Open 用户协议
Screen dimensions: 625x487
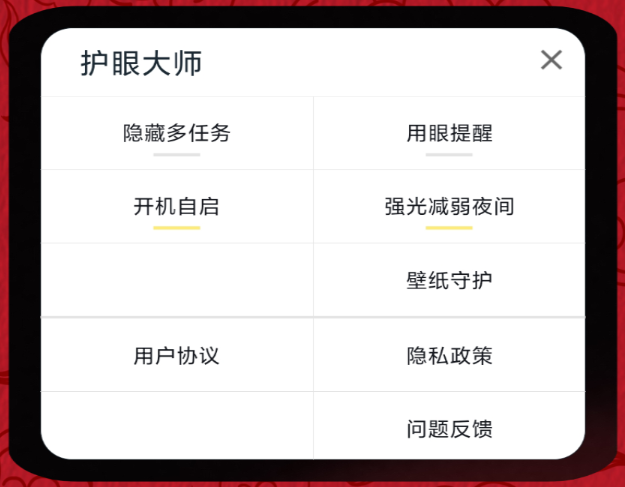pos(177,355)
